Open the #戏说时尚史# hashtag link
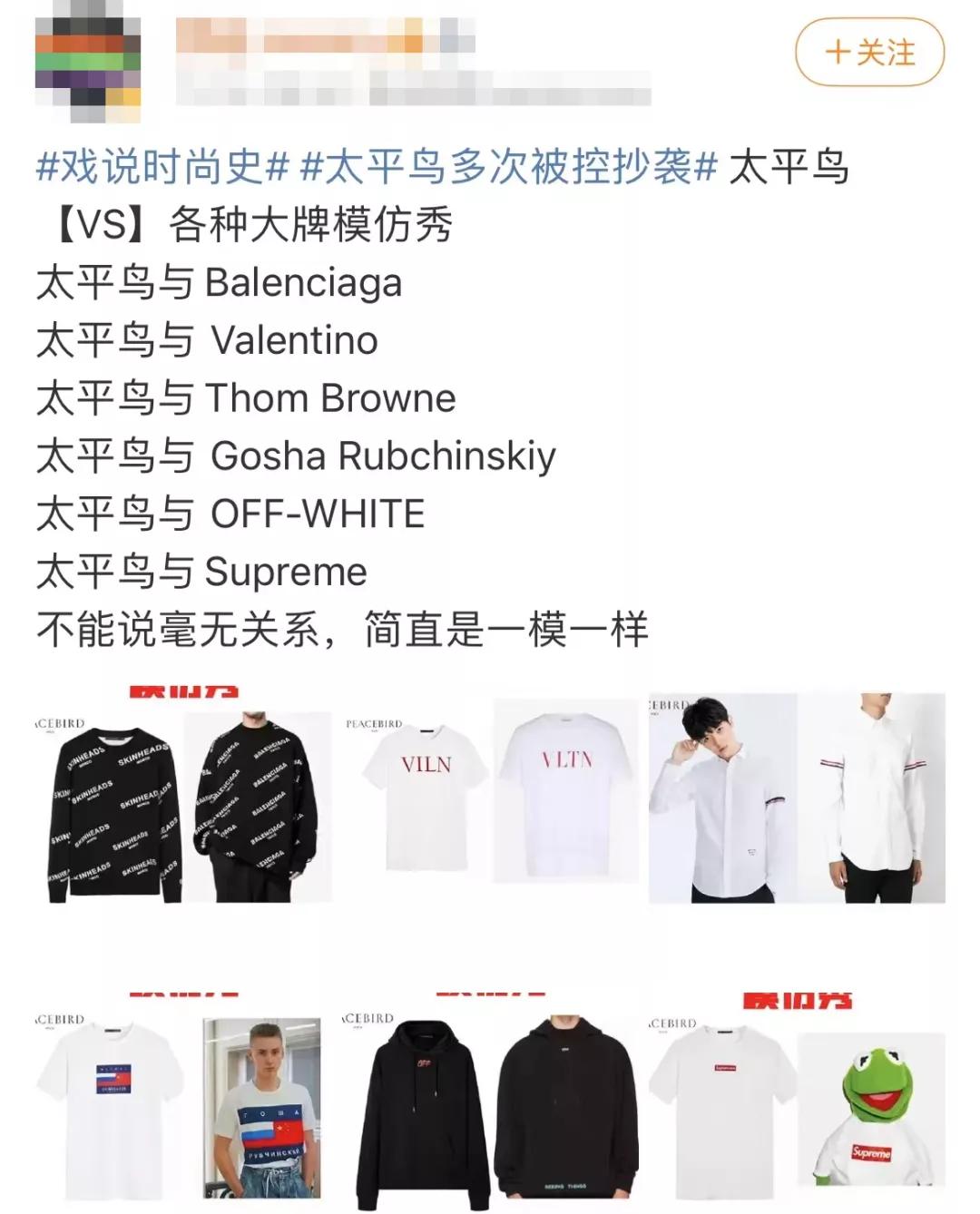The height and width of the screenshot is (1214, 980). [x=159, y=163]
